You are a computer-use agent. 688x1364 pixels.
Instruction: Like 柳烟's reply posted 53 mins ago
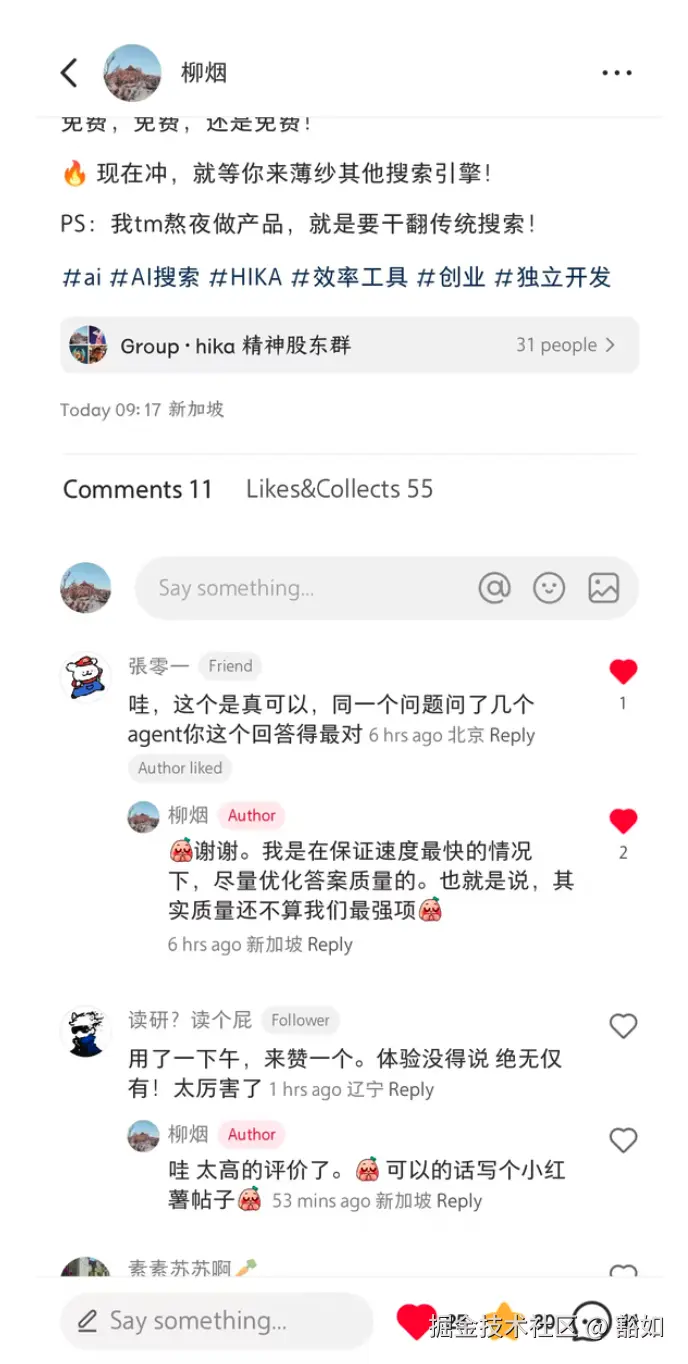coord(623,1140)
